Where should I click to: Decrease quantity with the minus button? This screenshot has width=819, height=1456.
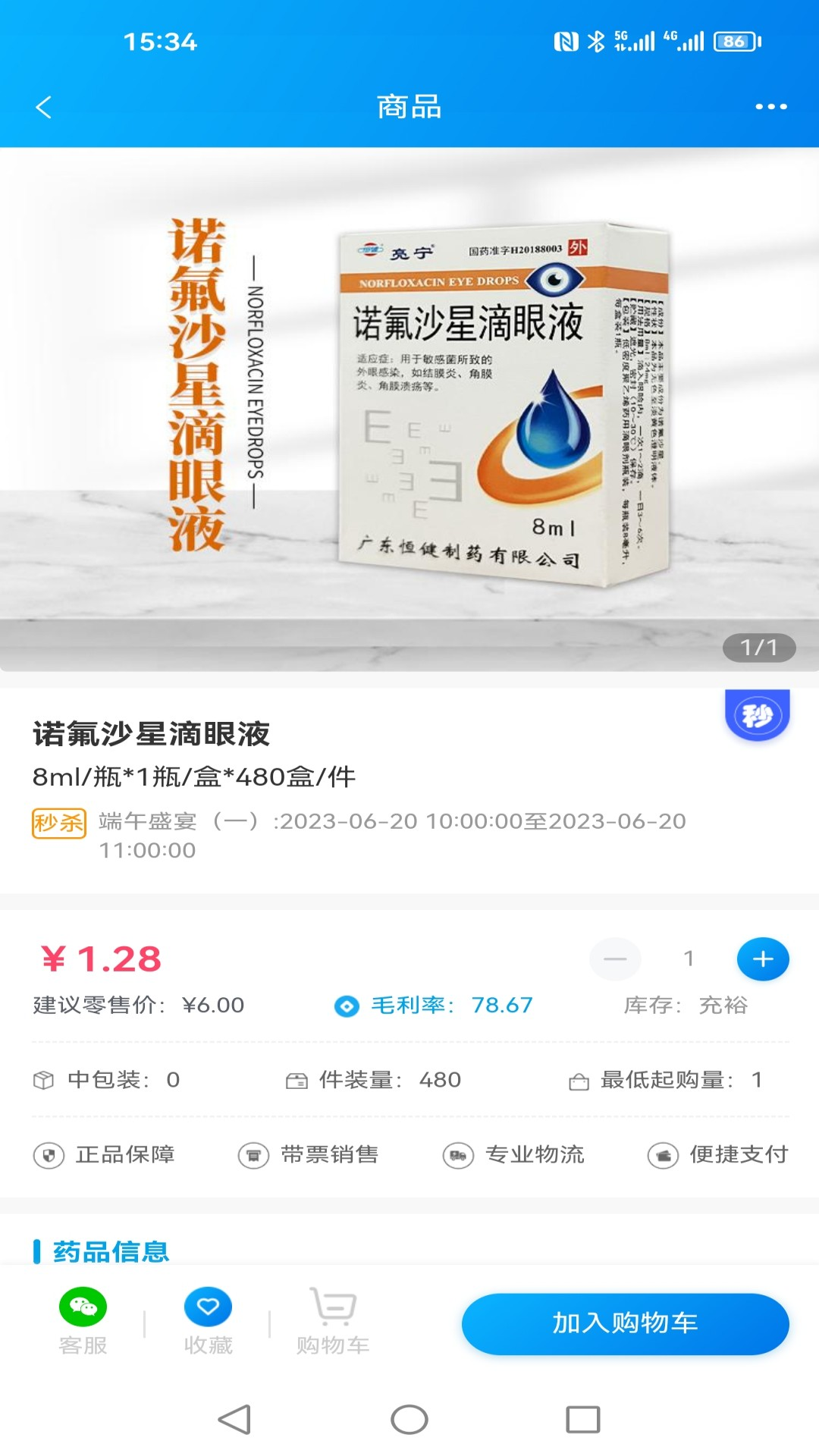(x=616, y=959)
